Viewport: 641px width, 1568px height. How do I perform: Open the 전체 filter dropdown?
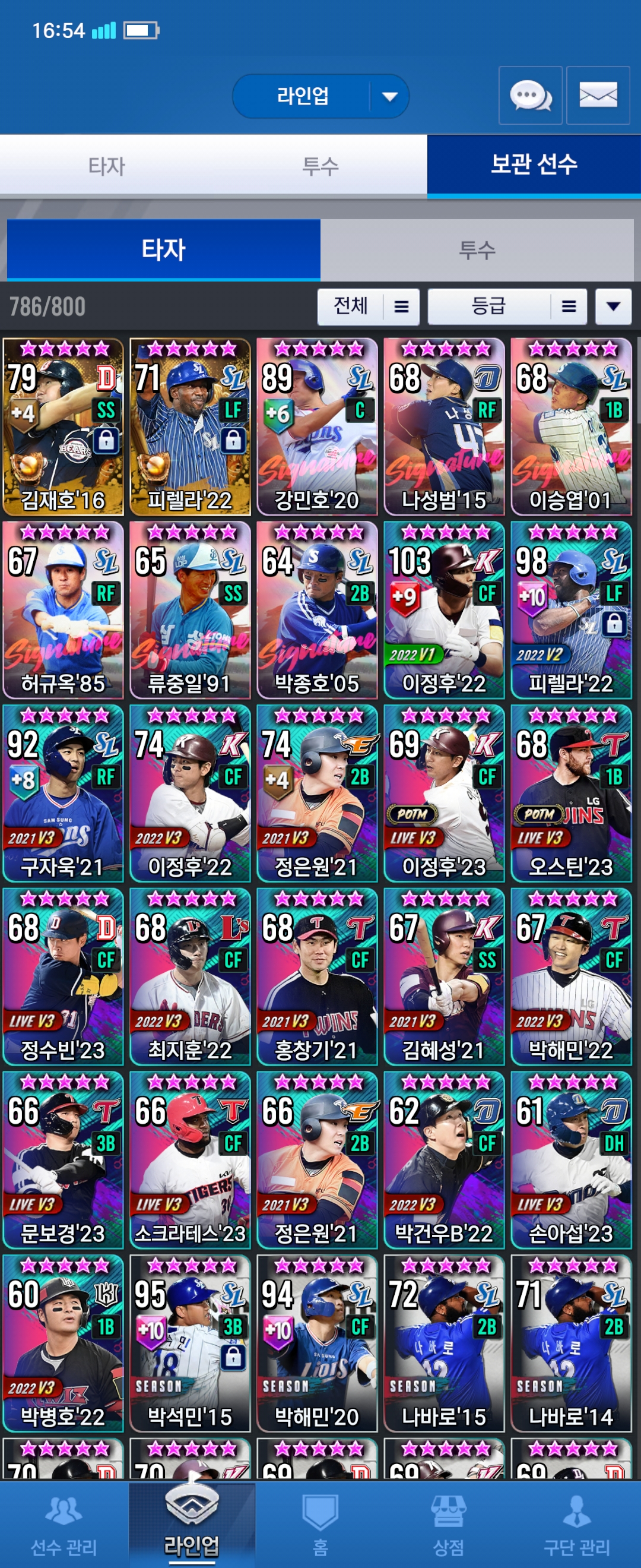(368, 306)
